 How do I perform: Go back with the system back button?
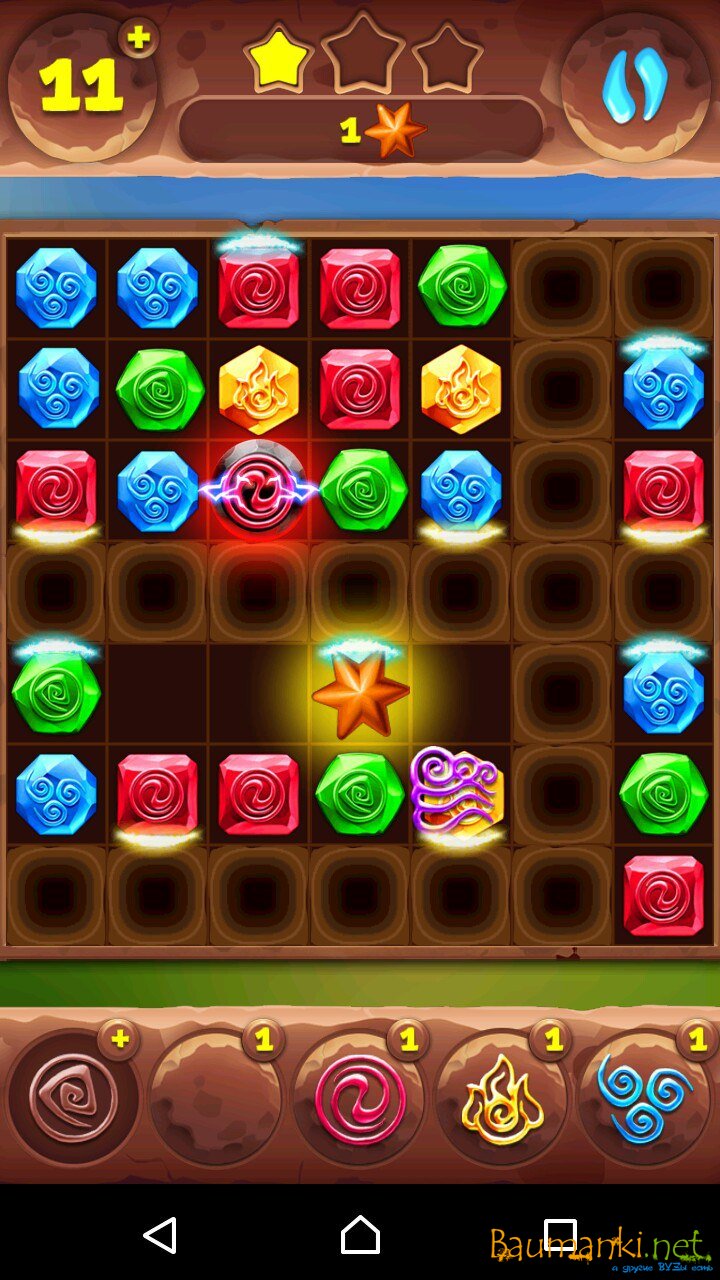click(x=160, y=1236)
